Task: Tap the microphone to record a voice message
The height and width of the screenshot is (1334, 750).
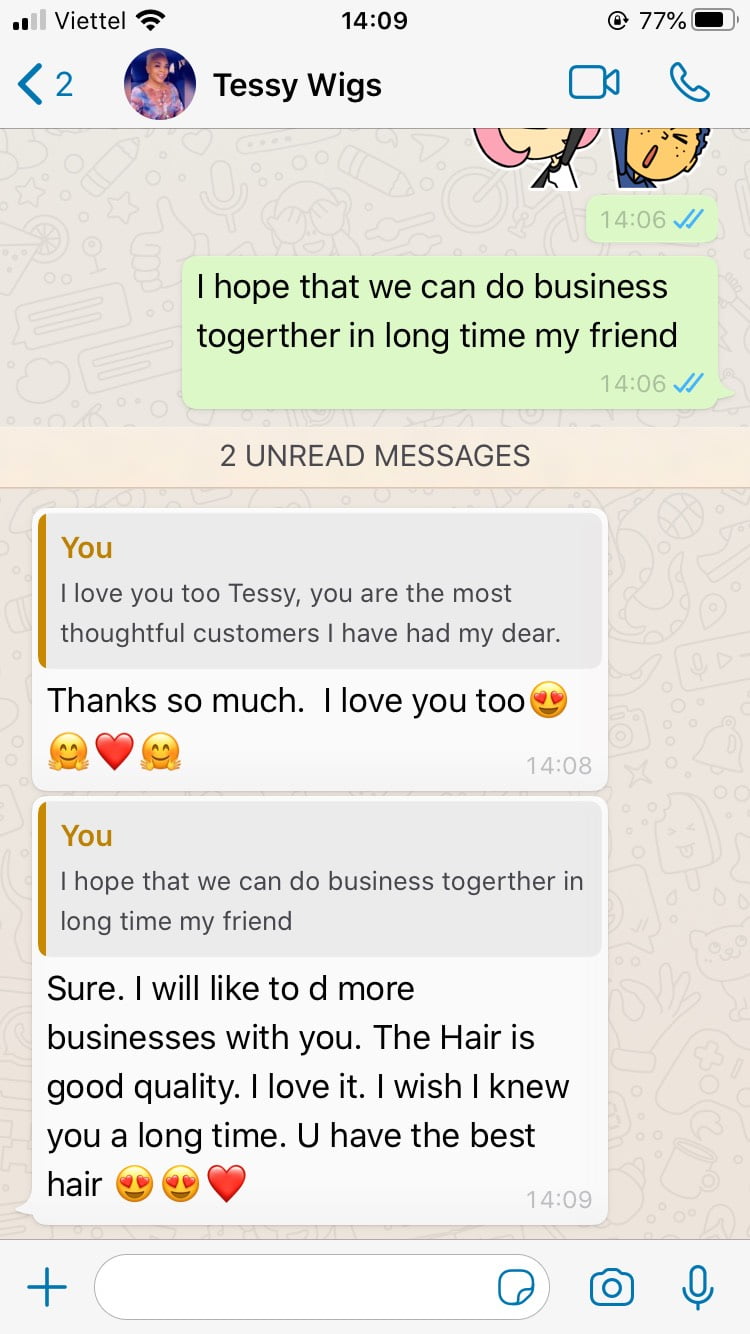Action: point(698,1287)
